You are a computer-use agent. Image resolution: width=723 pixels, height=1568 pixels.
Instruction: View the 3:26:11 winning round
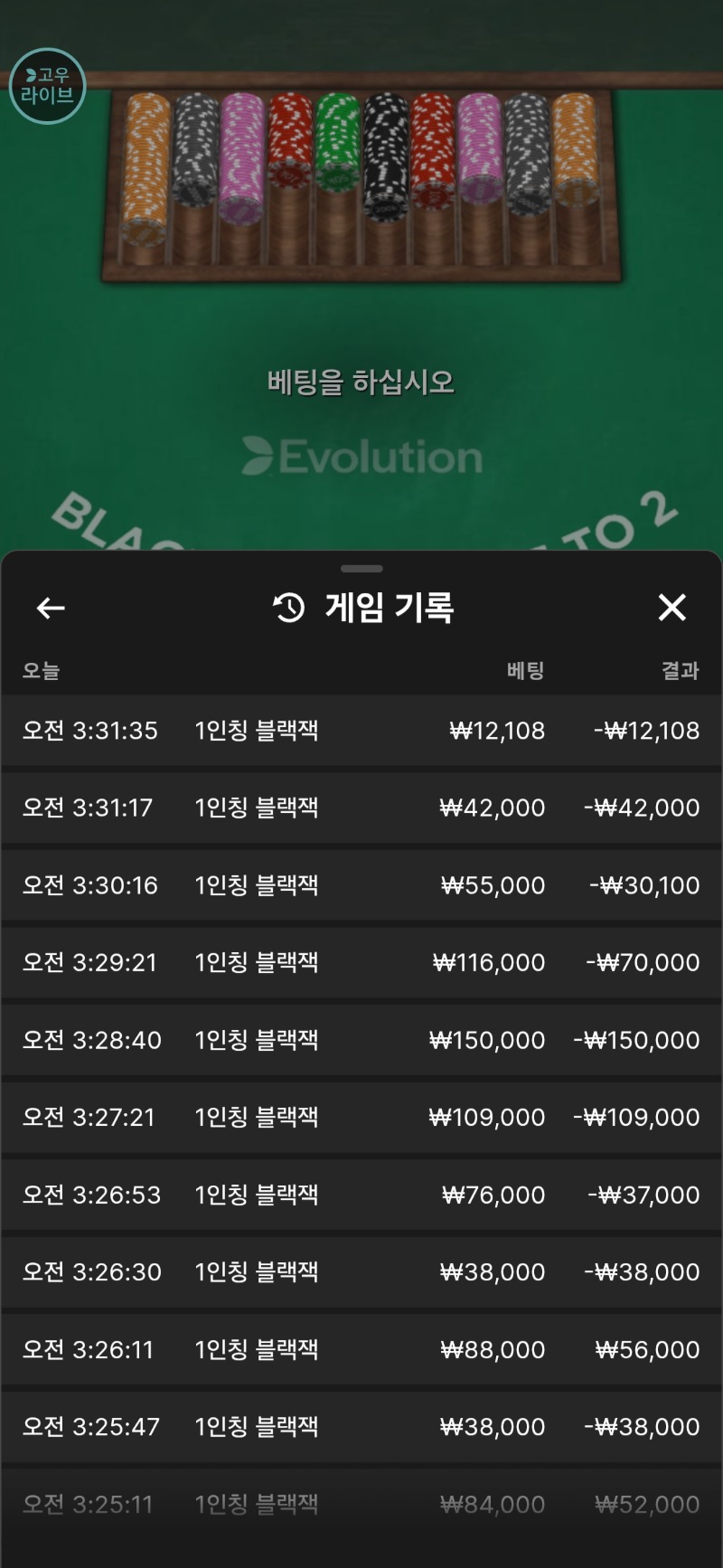click(361, 1349)
